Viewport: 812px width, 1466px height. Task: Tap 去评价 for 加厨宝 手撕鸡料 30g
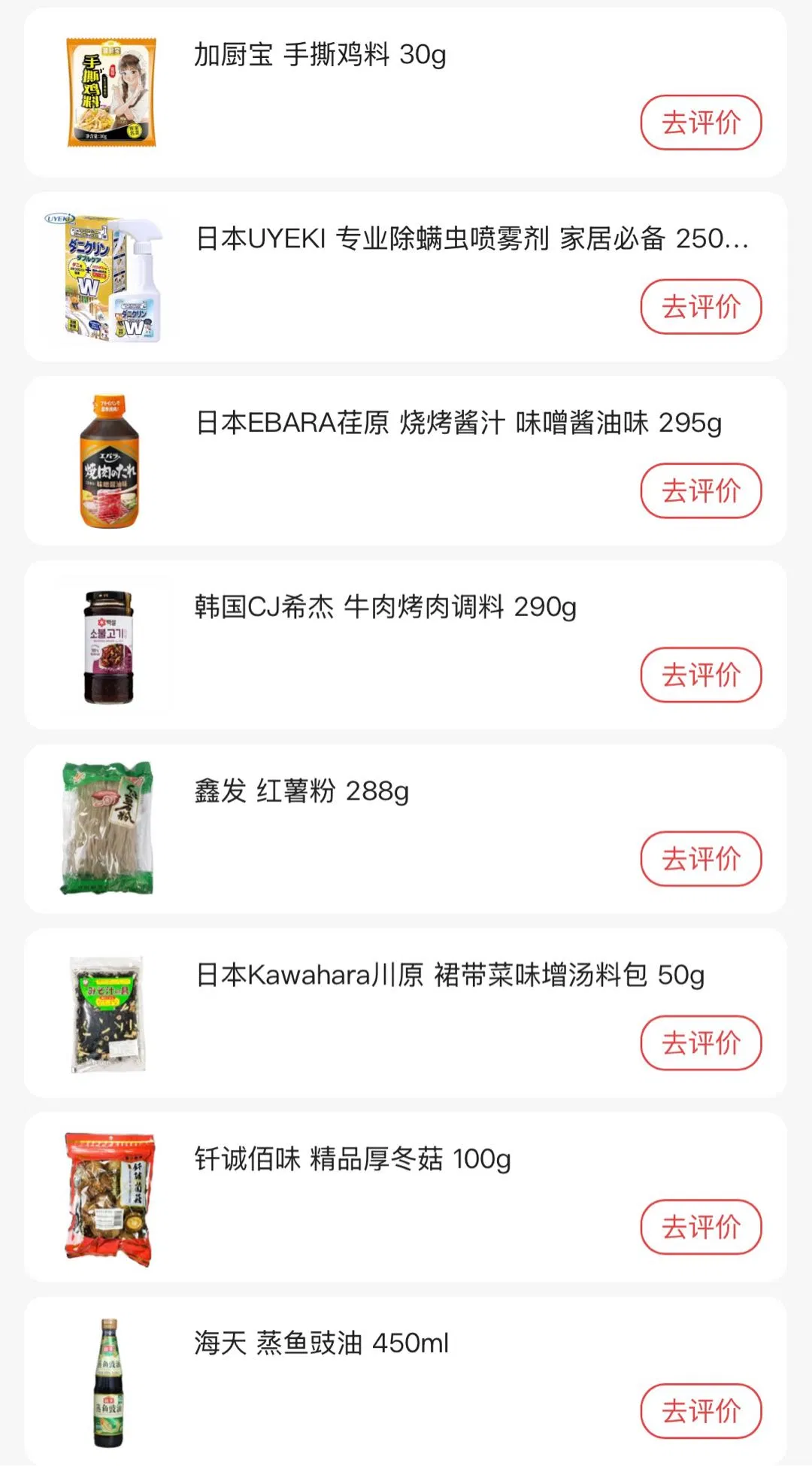click(701, 123)
